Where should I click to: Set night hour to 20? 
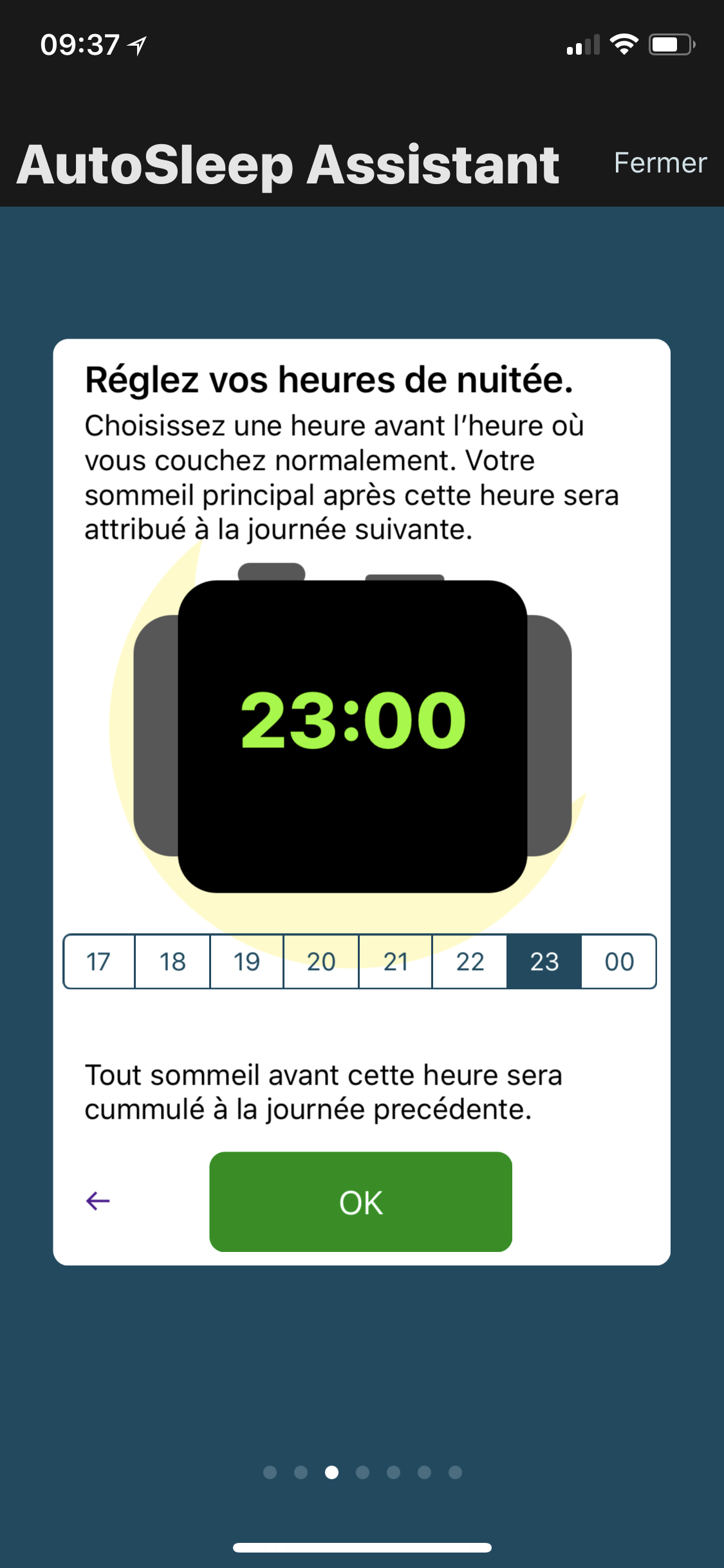click(321, 962)
